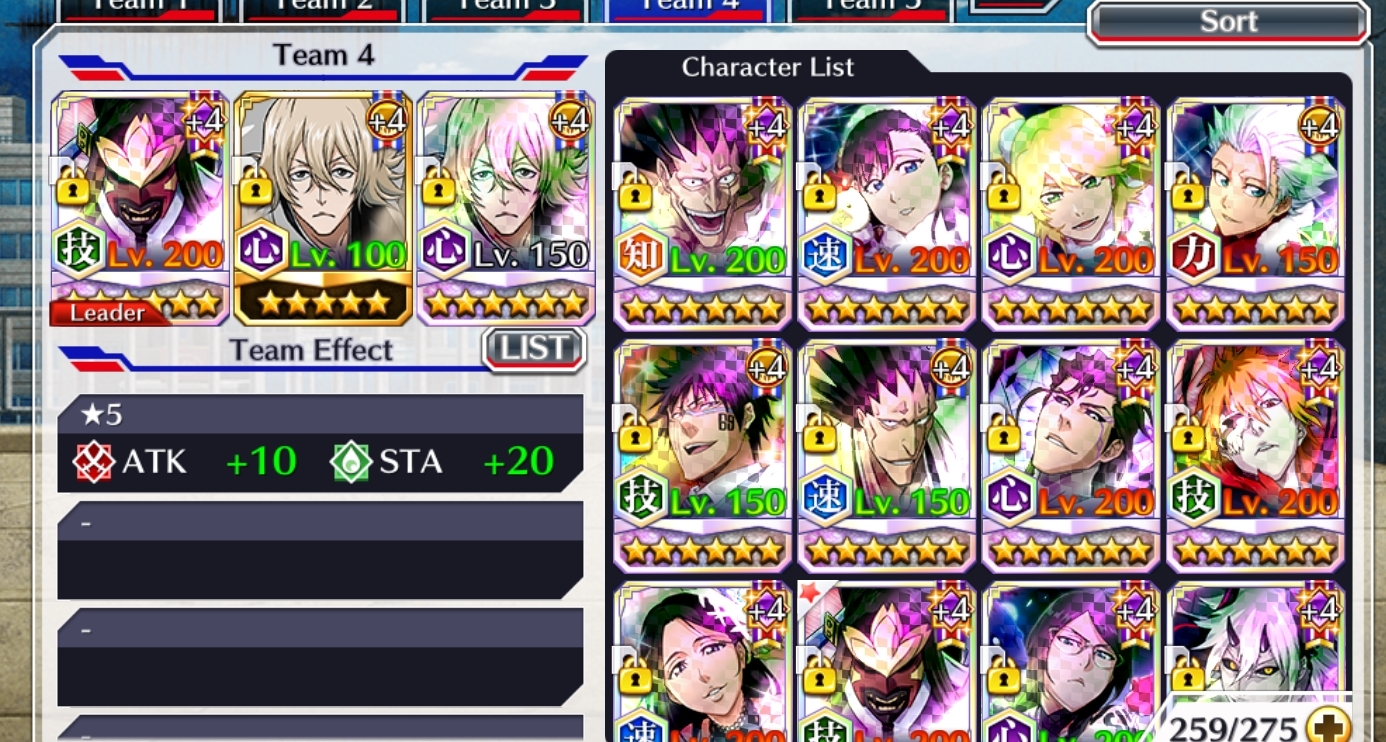This screenshot has height=742, width=1386.
Task: Expand character storage with the plus icon
Action: coord(1329,727)
